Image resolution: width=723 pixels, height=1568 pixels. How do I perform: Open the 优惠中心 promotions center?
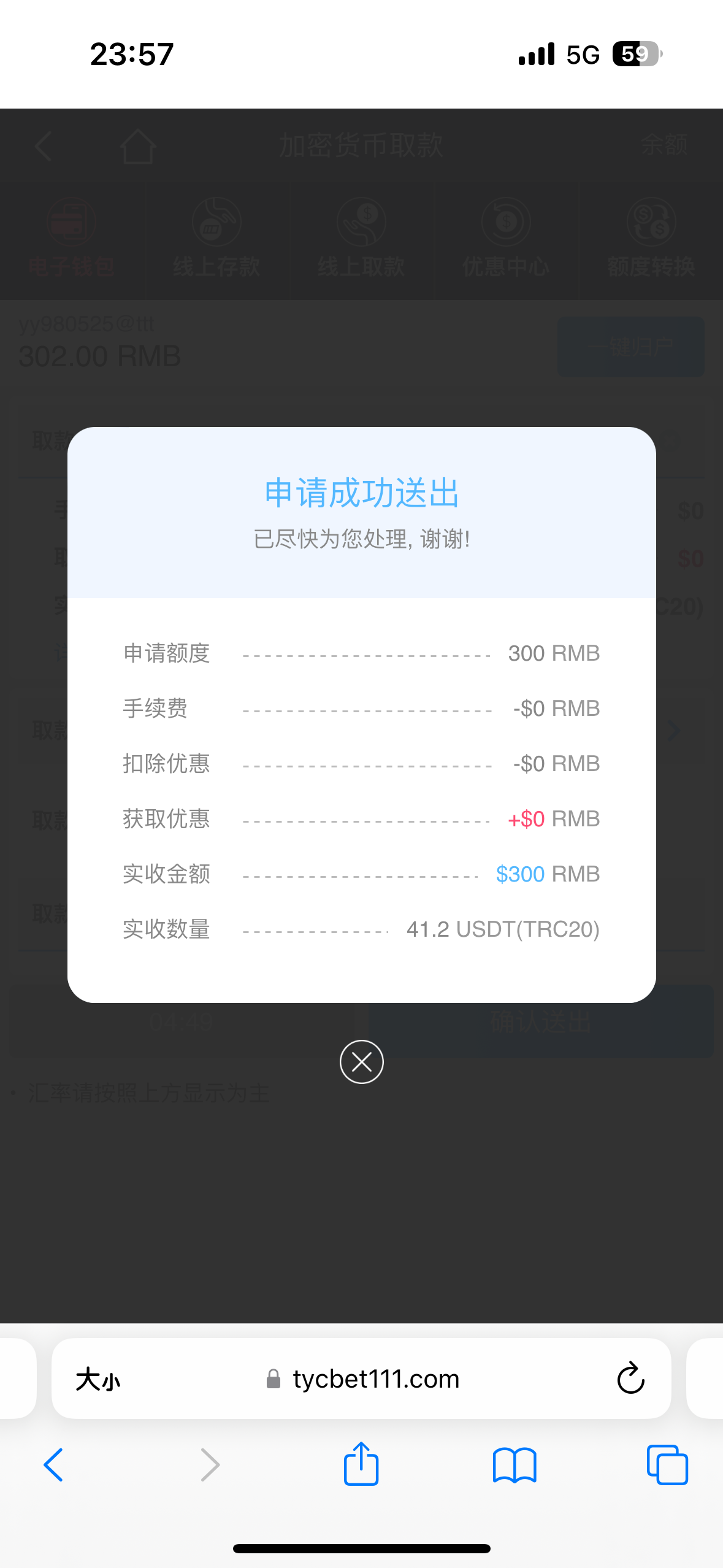506,239
